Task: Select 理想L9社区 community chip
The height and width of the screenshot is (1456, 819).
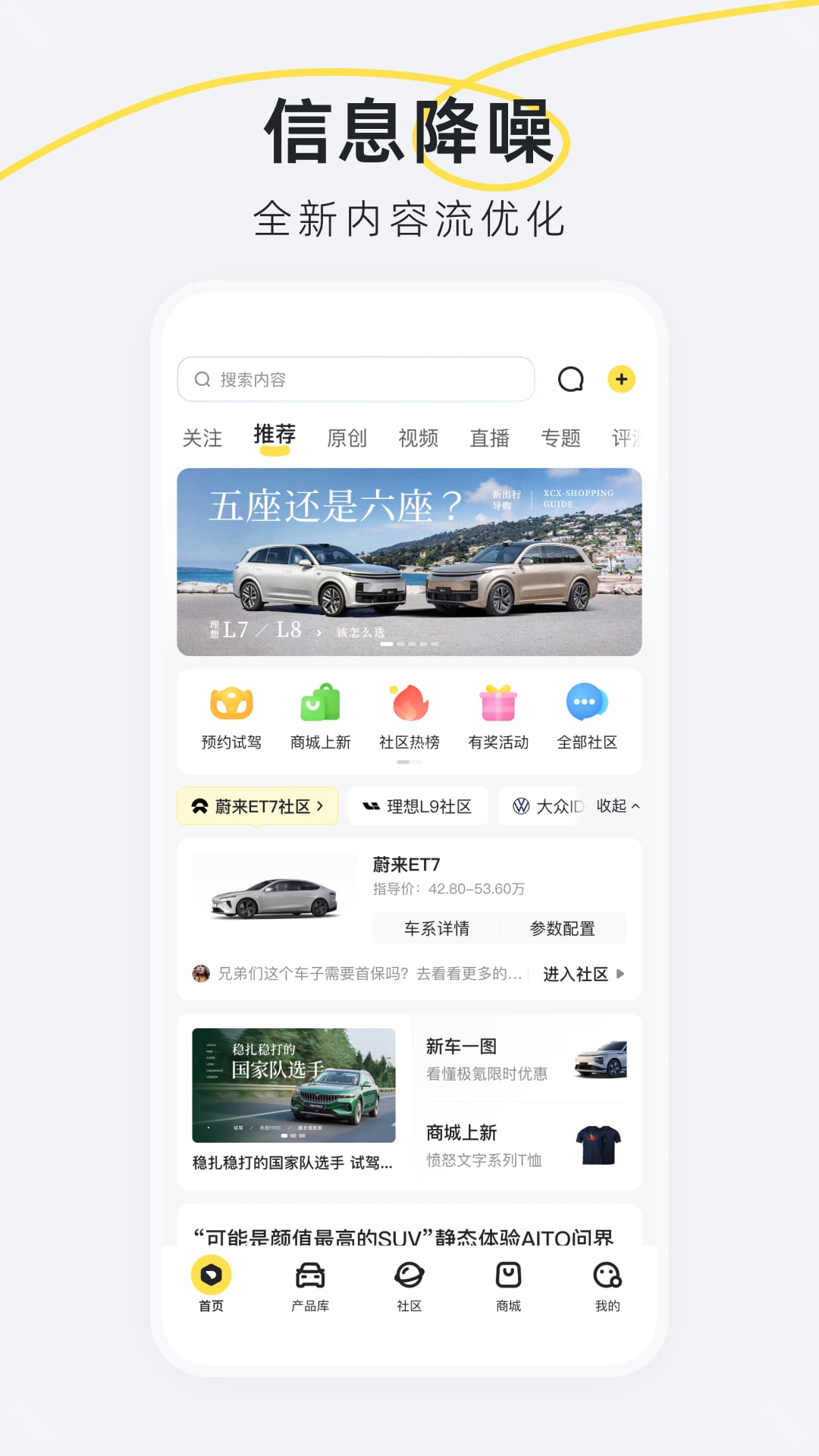Action: click(x=418, y=806)
